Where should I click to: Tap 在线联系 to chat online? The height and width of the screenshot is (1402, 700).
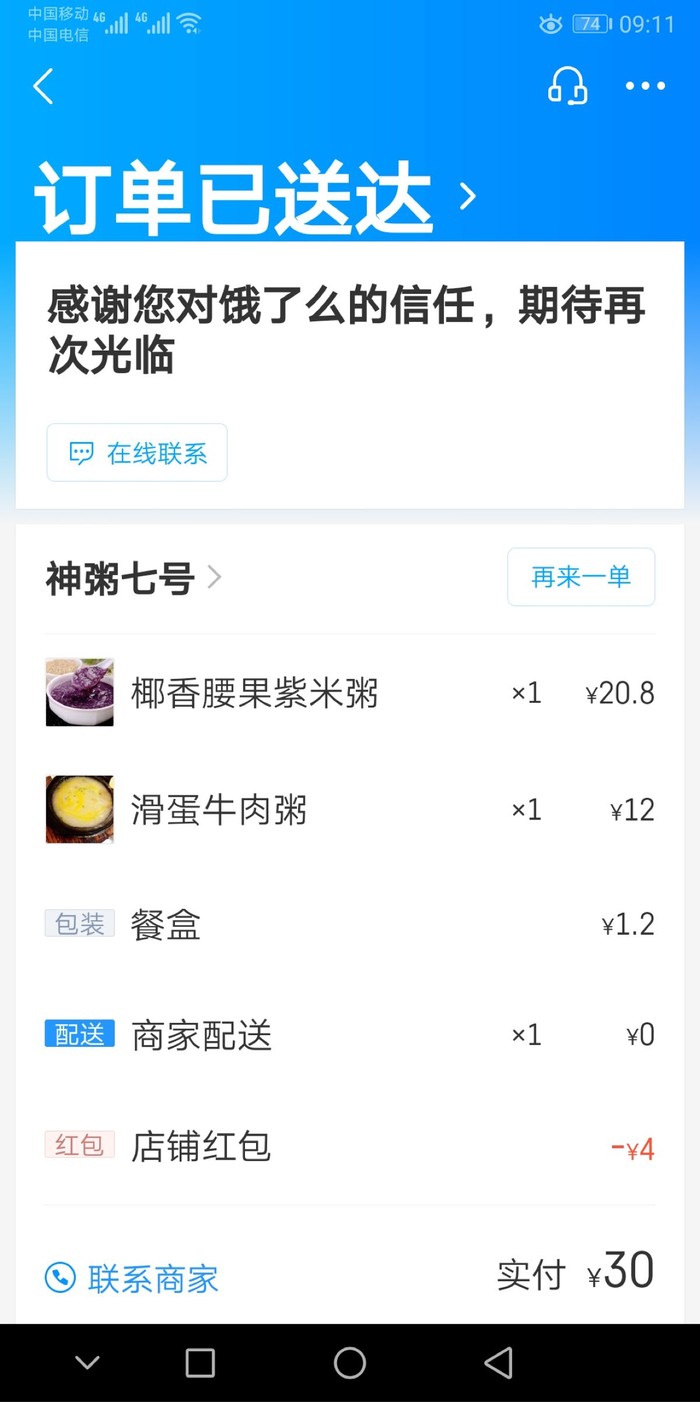pos(137,453)
